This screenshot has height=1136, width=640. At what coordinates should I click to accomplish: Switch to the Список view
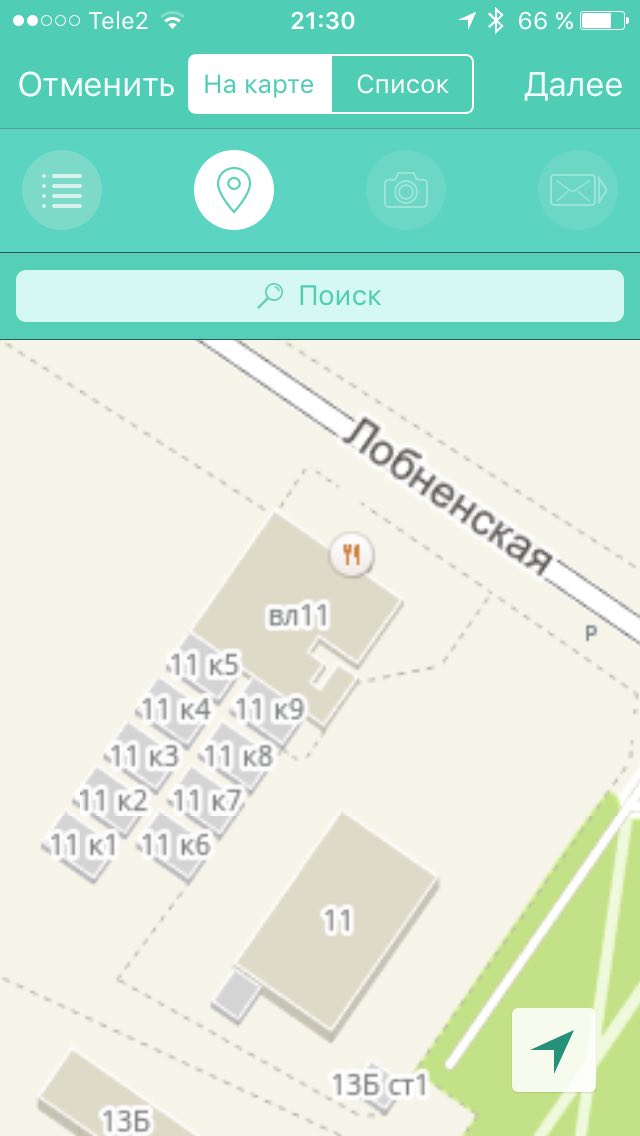(x=402, y=85)
